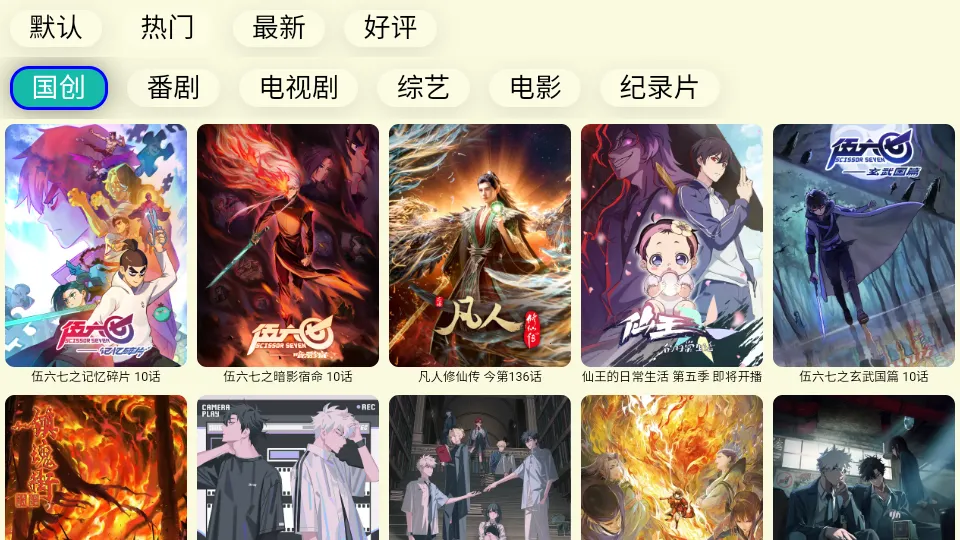Open 凡人修仙传

coord(480,246)
